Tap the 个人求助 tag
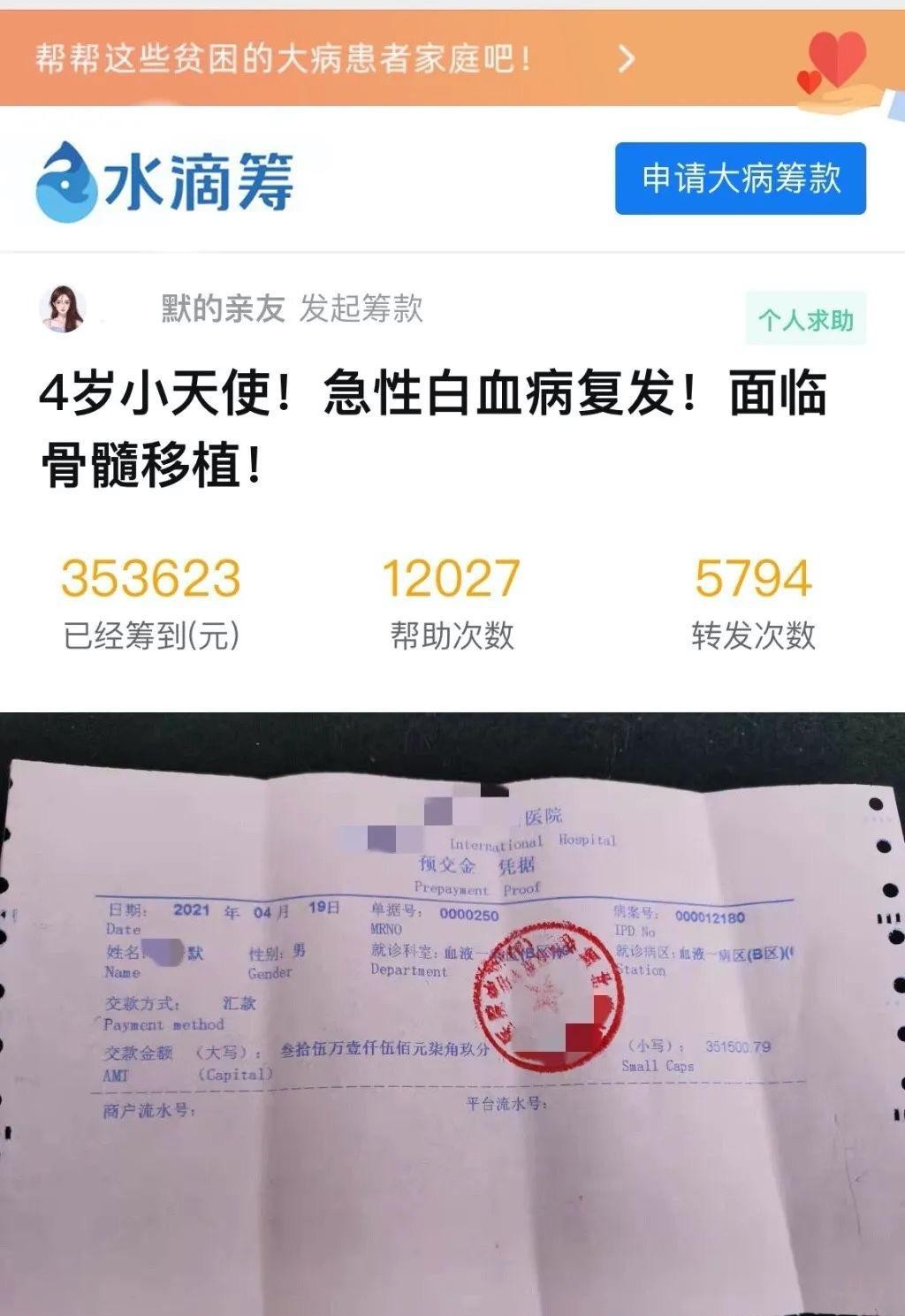The width and height of the screenshot is (905, 1316). pyautogui.click(x=805, y=319)
